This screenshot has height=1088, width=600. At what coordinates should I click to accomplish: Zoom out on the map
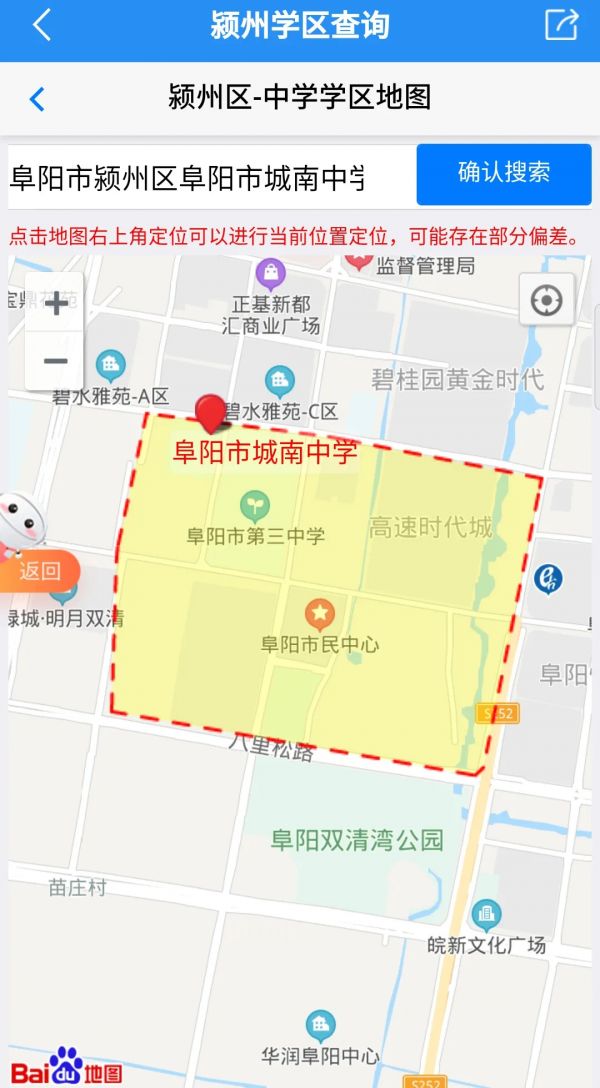coord(56,360)
